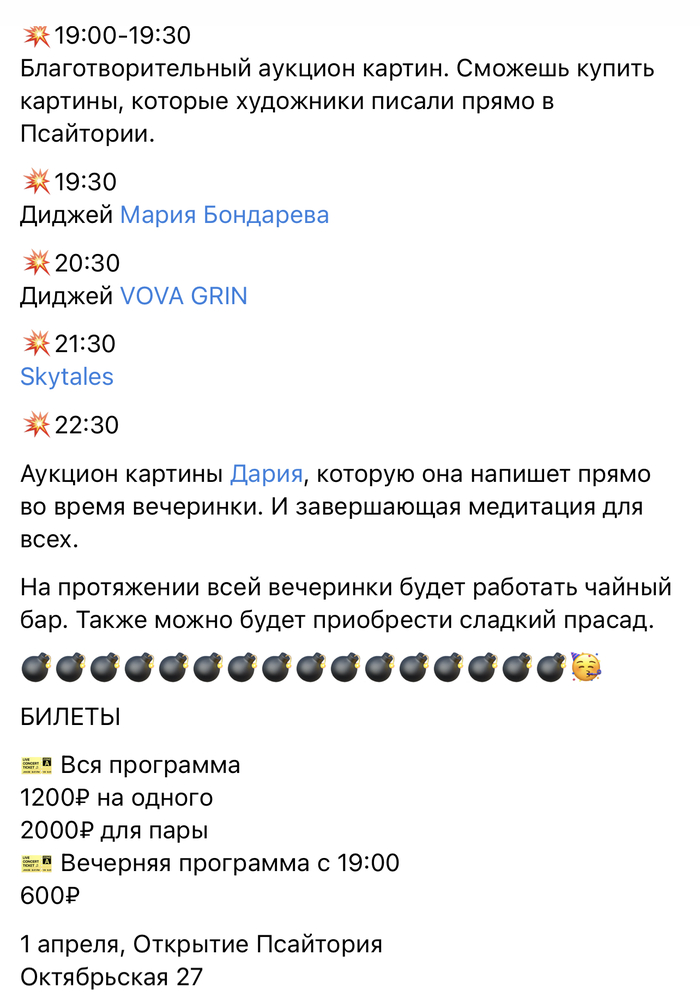This screenshot has width=700, height=1003.
Task: Tap the Skytales link
Action: [x=67, y=377]
